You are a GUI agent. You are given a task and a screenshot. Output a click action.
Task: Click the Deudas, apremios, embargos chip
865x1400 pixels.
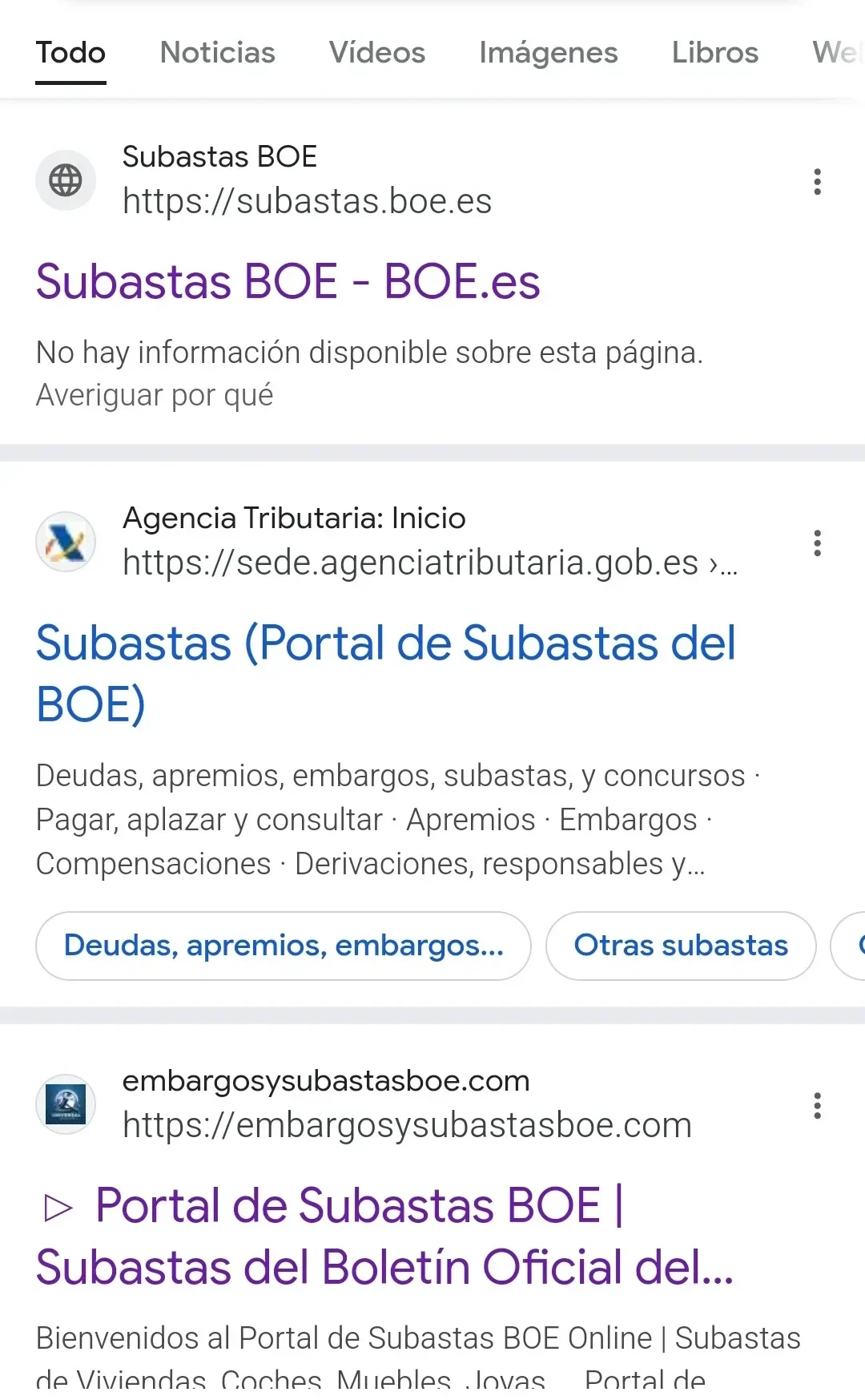click(x=283, y=946)
